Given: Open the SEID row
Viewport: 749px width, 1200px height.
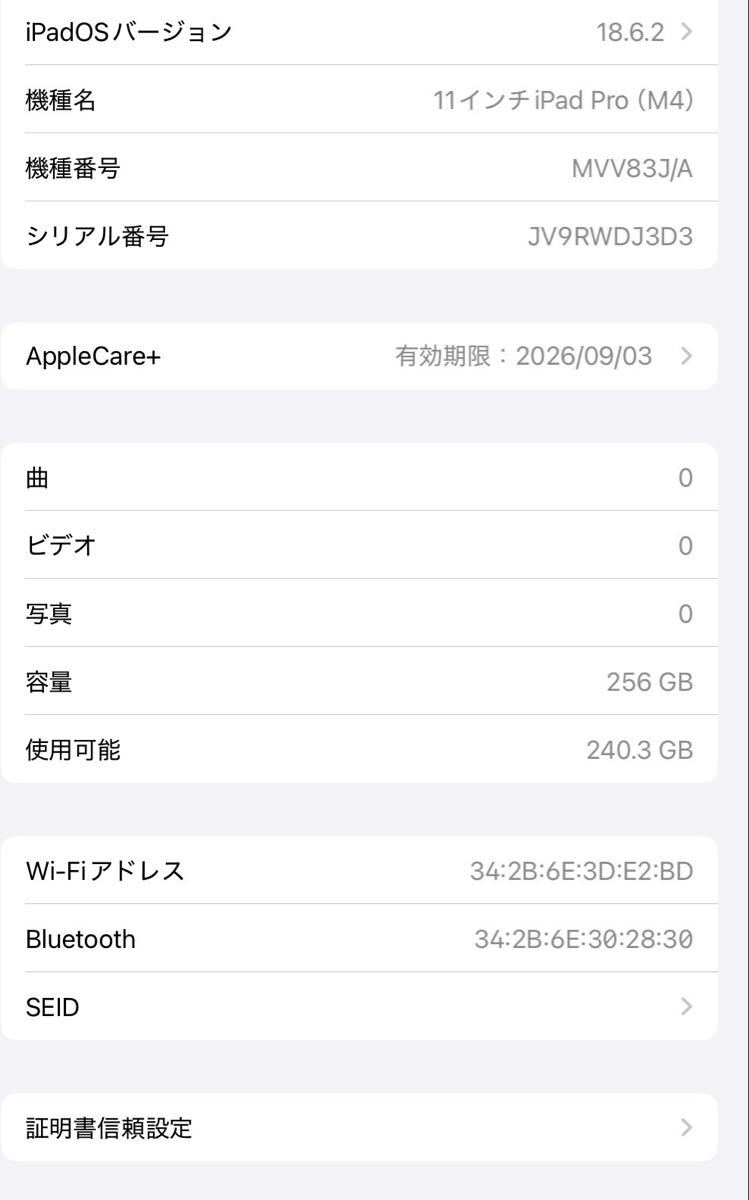Looking at the screenshot, I should point(359,1007).
